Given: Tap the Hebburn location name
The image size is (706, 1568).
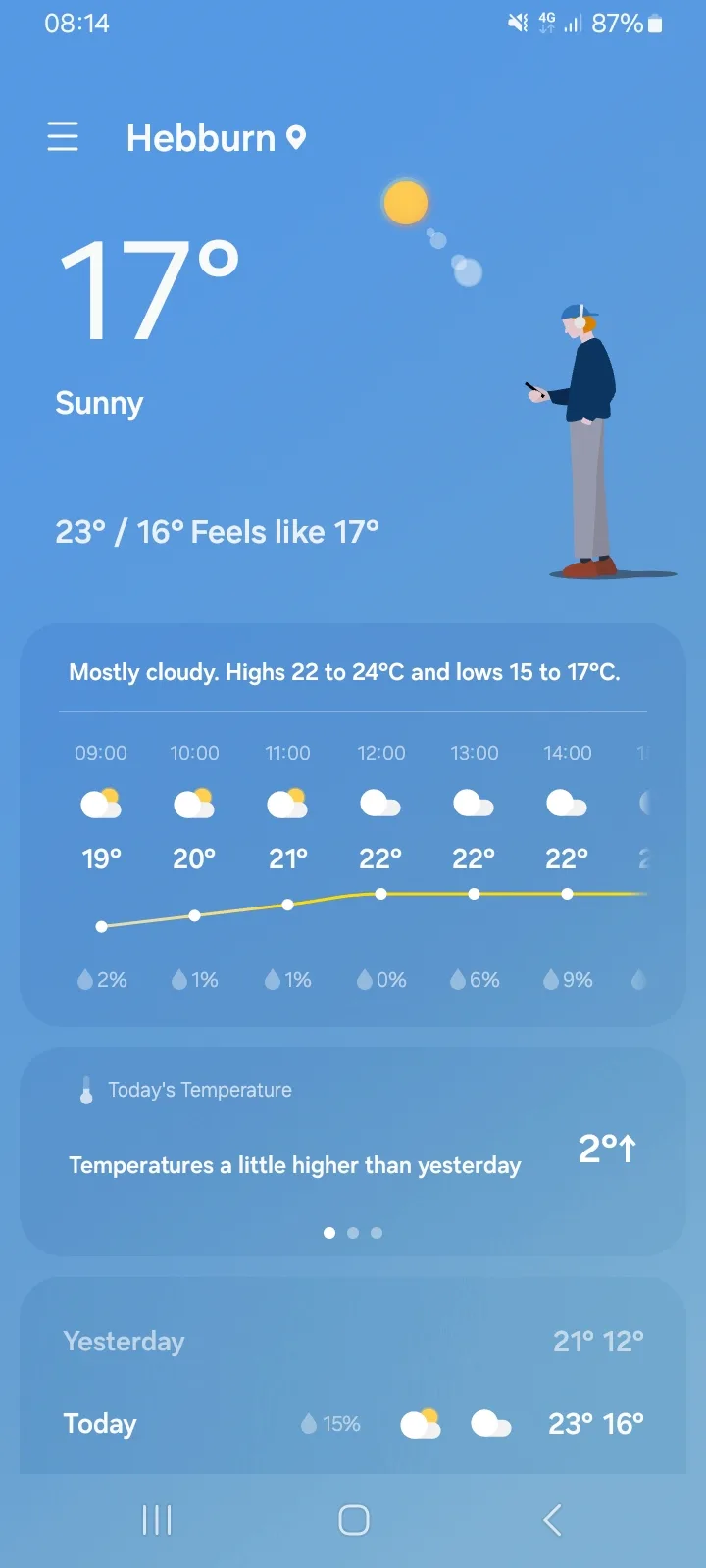Looking at the screenshot, I should coord(201,138).
